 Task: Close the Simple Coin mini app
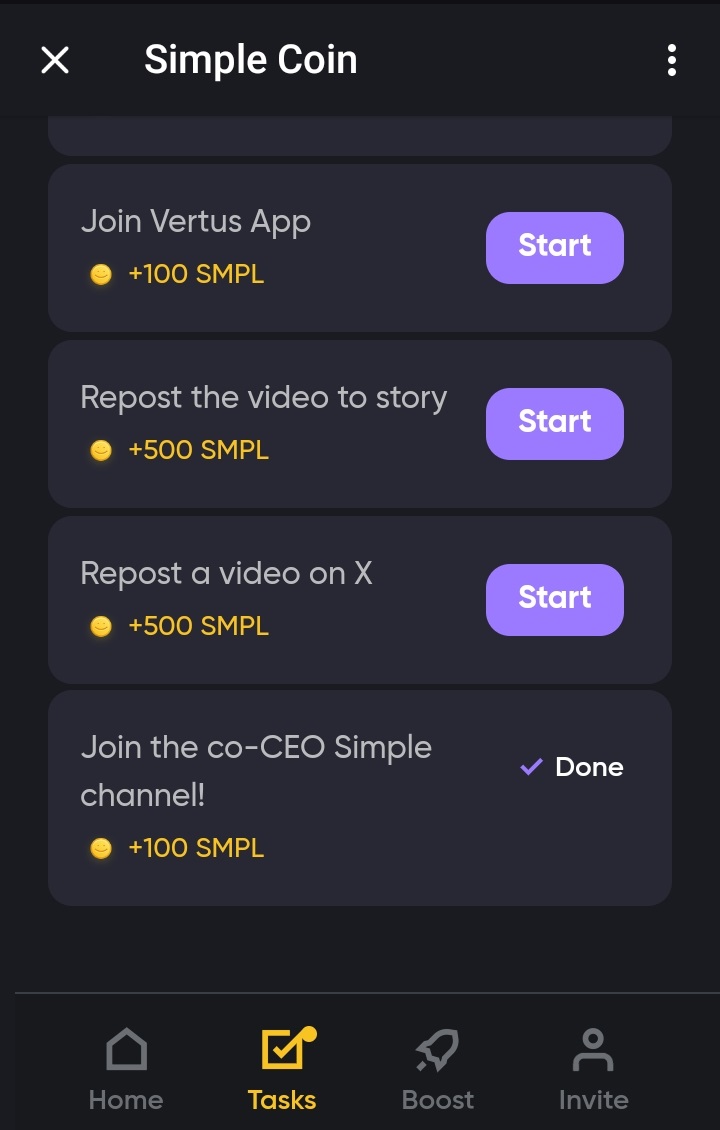click(55, 61)
